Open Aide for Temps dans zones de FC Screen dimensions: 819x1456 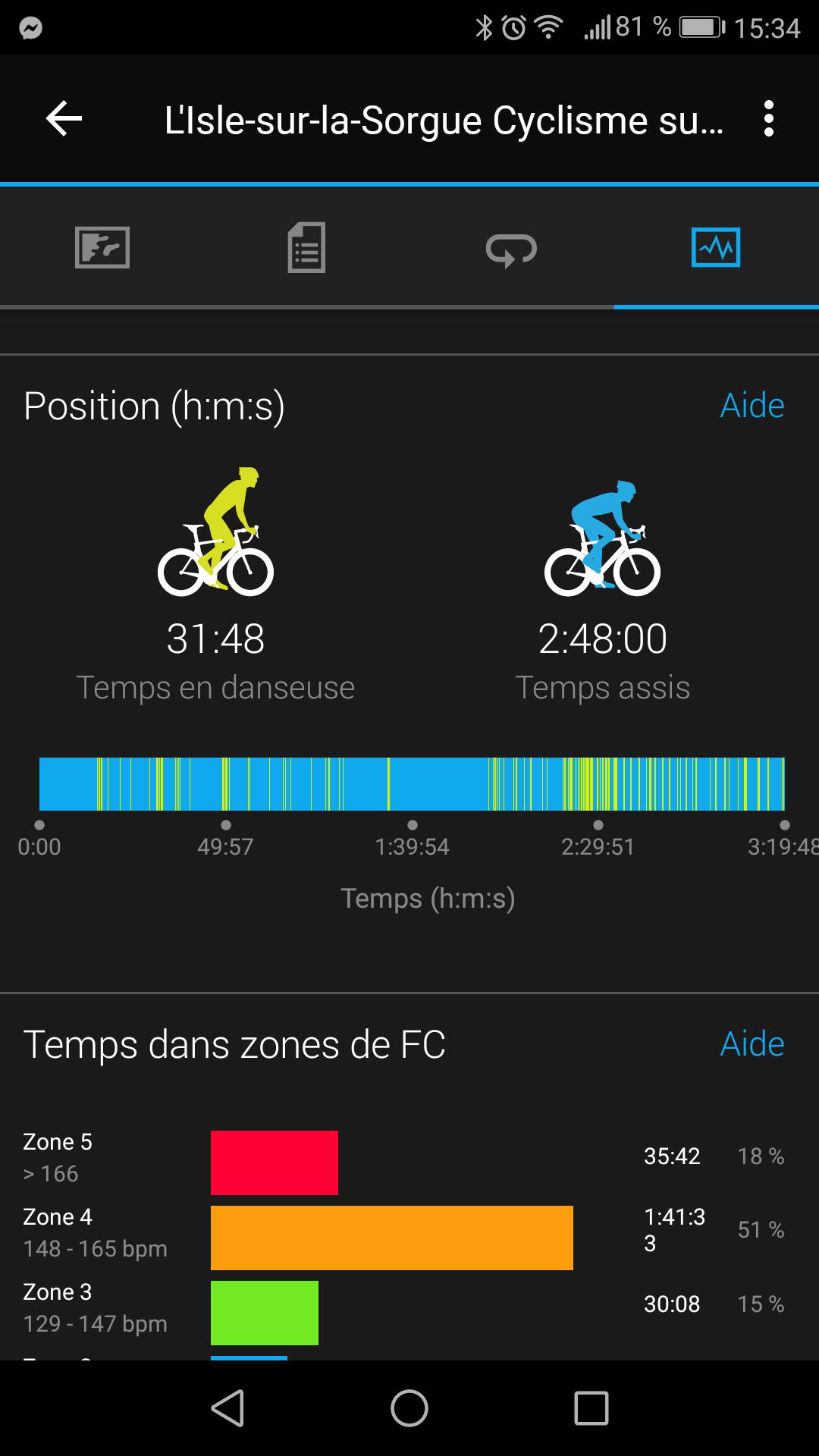752,1044
